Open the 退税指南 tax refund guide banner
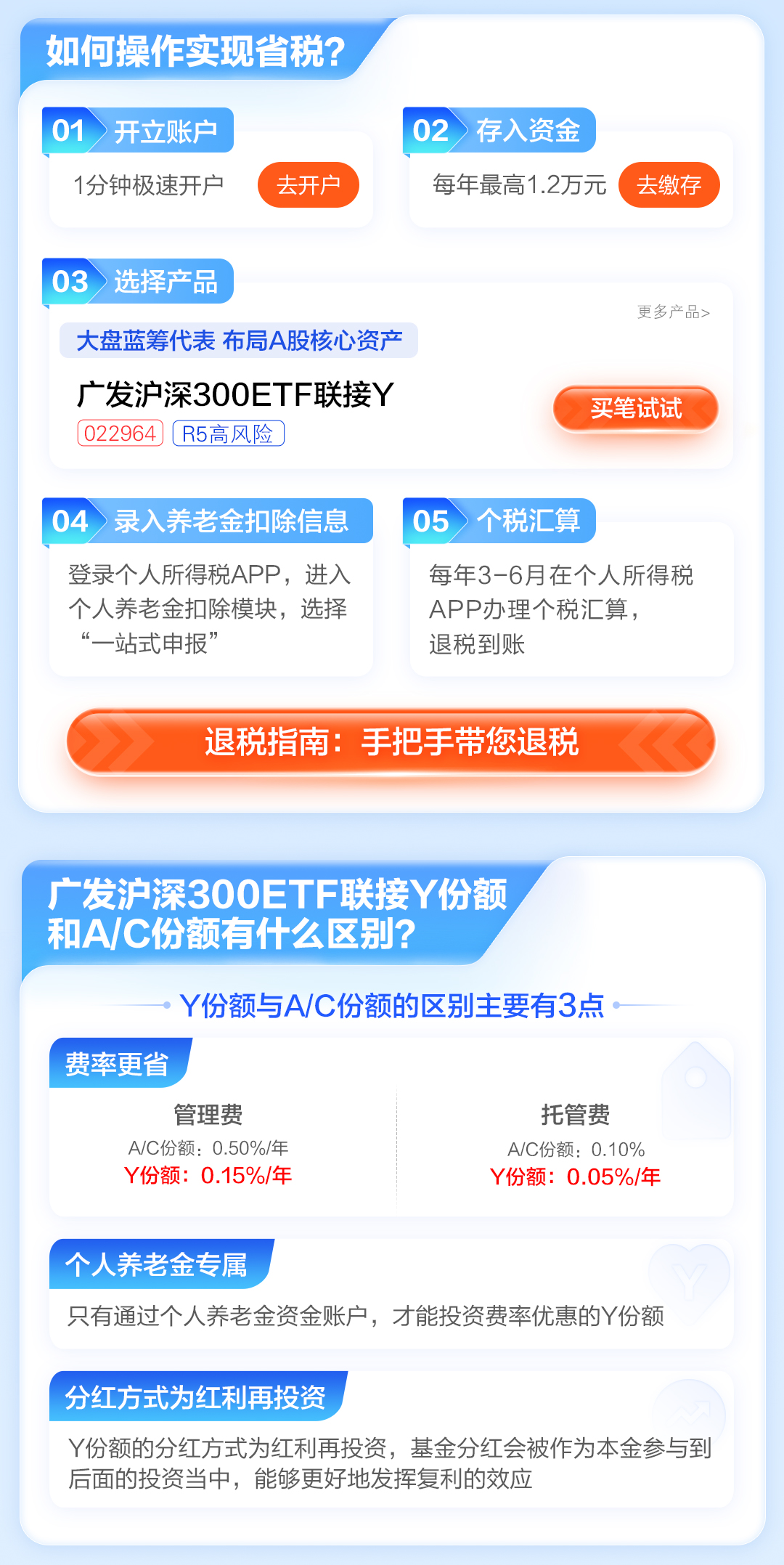This screenshot has width=784, height=1565. pos(391,742)
